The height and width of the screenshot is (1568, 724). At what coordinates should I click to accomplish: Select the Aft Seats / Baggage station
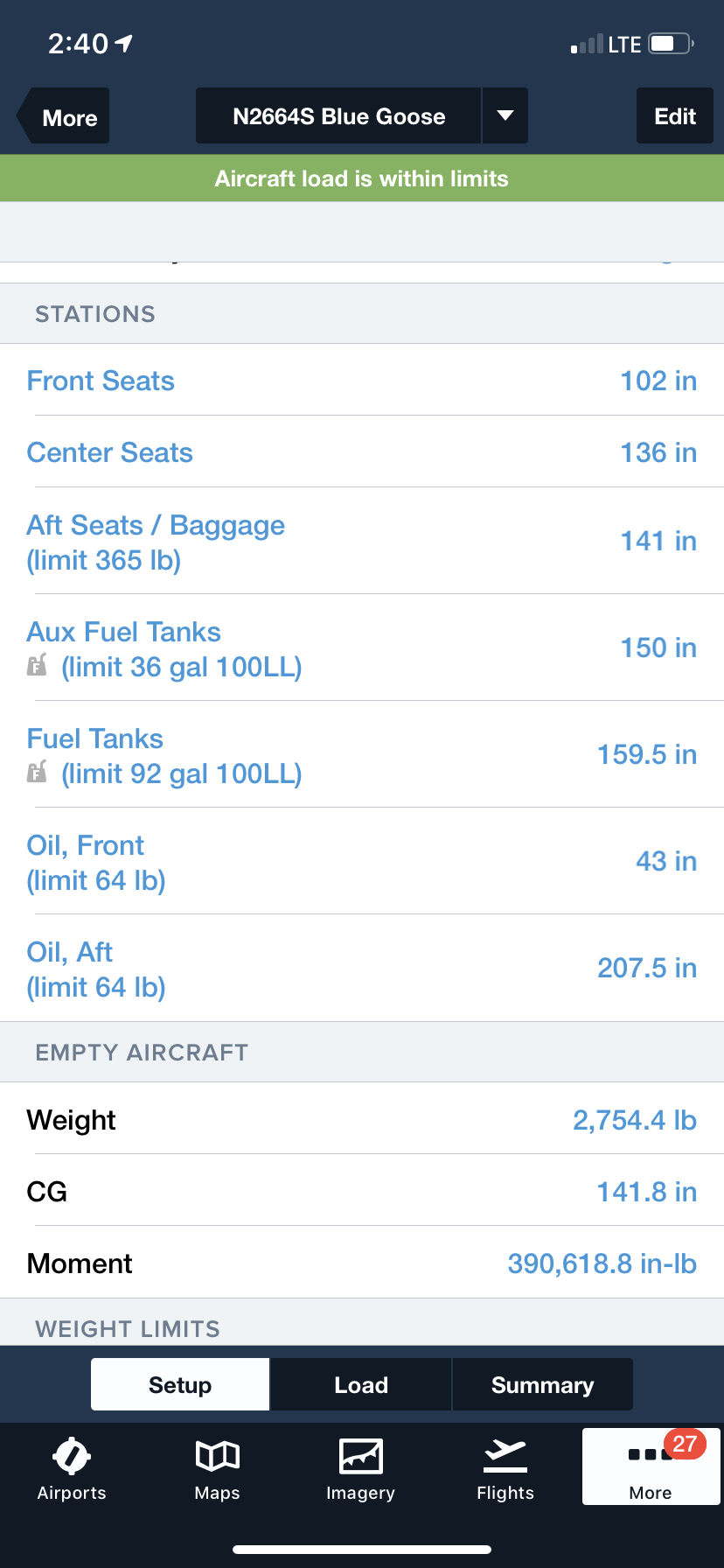[x=362, y=541]
